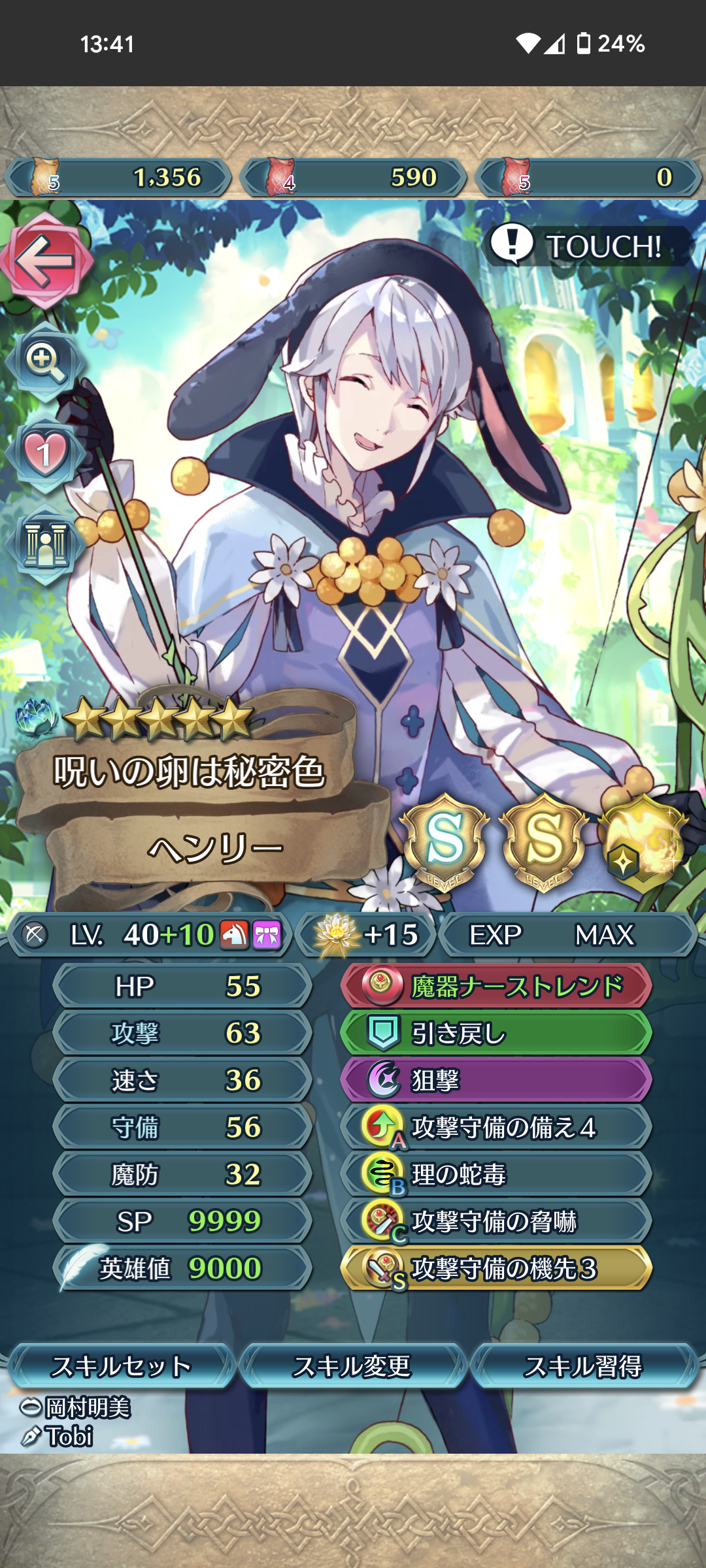
Task: Zoom in on the hero artwork
Action: (x=44, y=361)
